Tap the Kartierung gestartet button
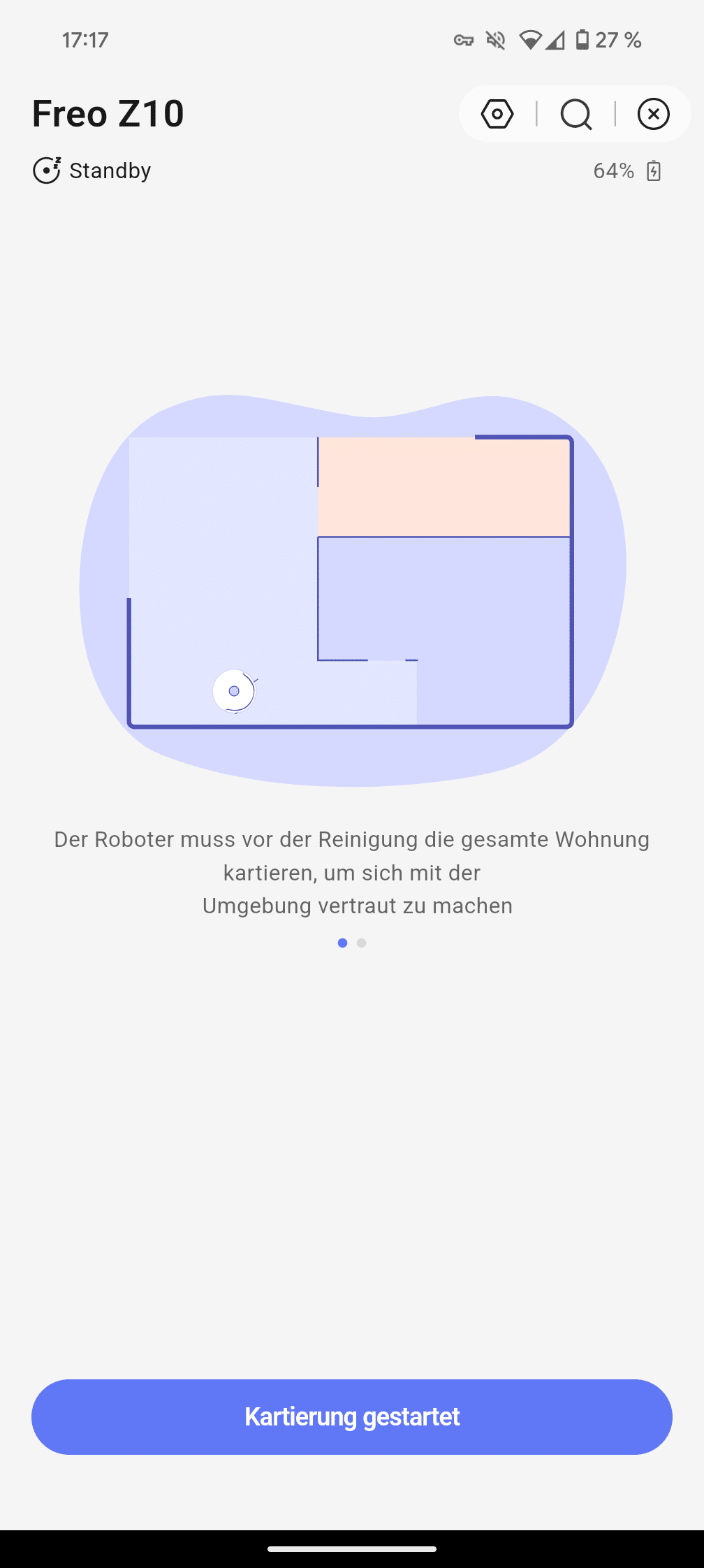Image resolution: width=704 pixels, height=1568 pixels. 352,1416
